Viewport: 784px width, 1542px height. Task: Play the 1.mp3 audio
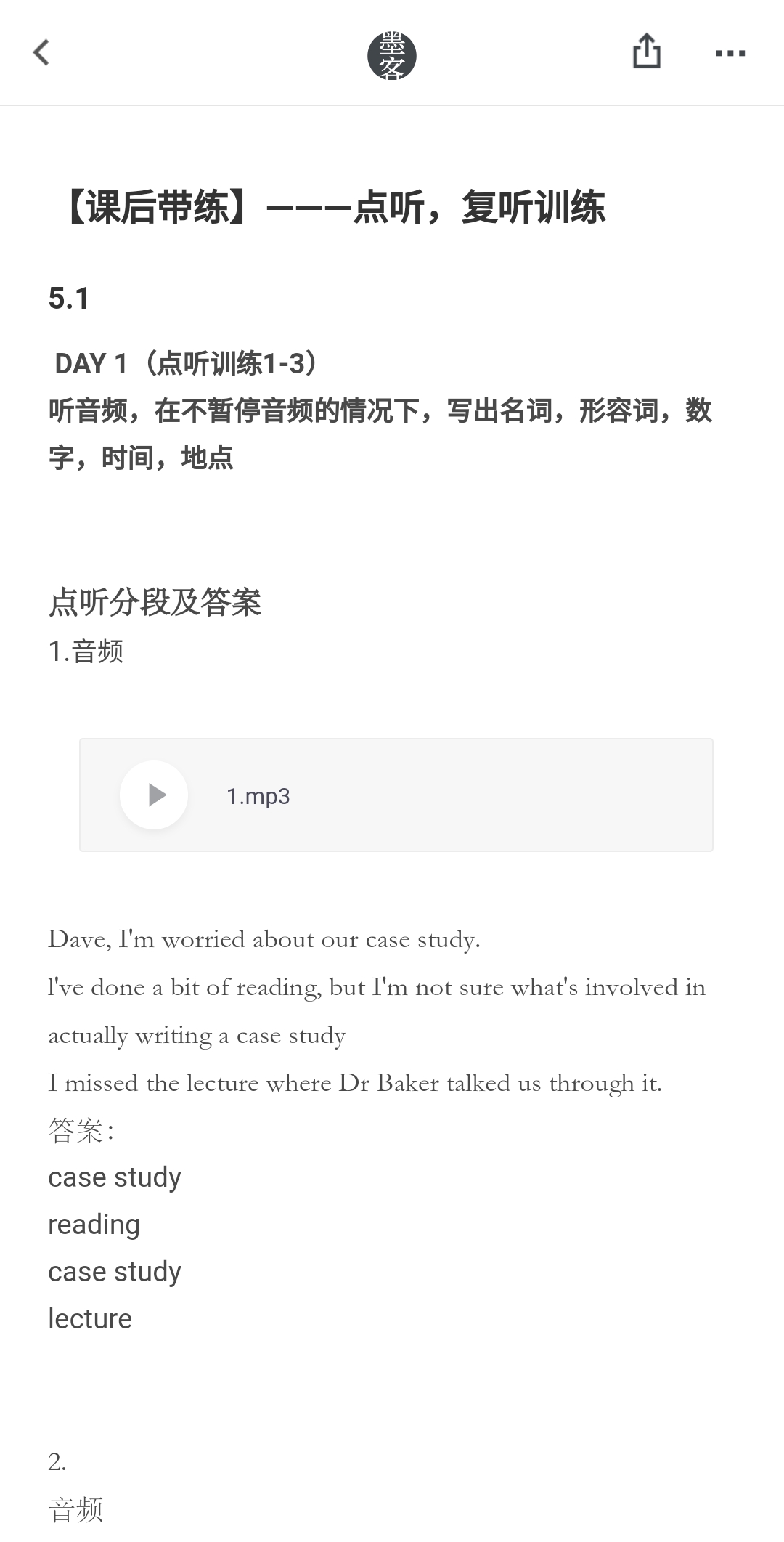coord(154,795)
